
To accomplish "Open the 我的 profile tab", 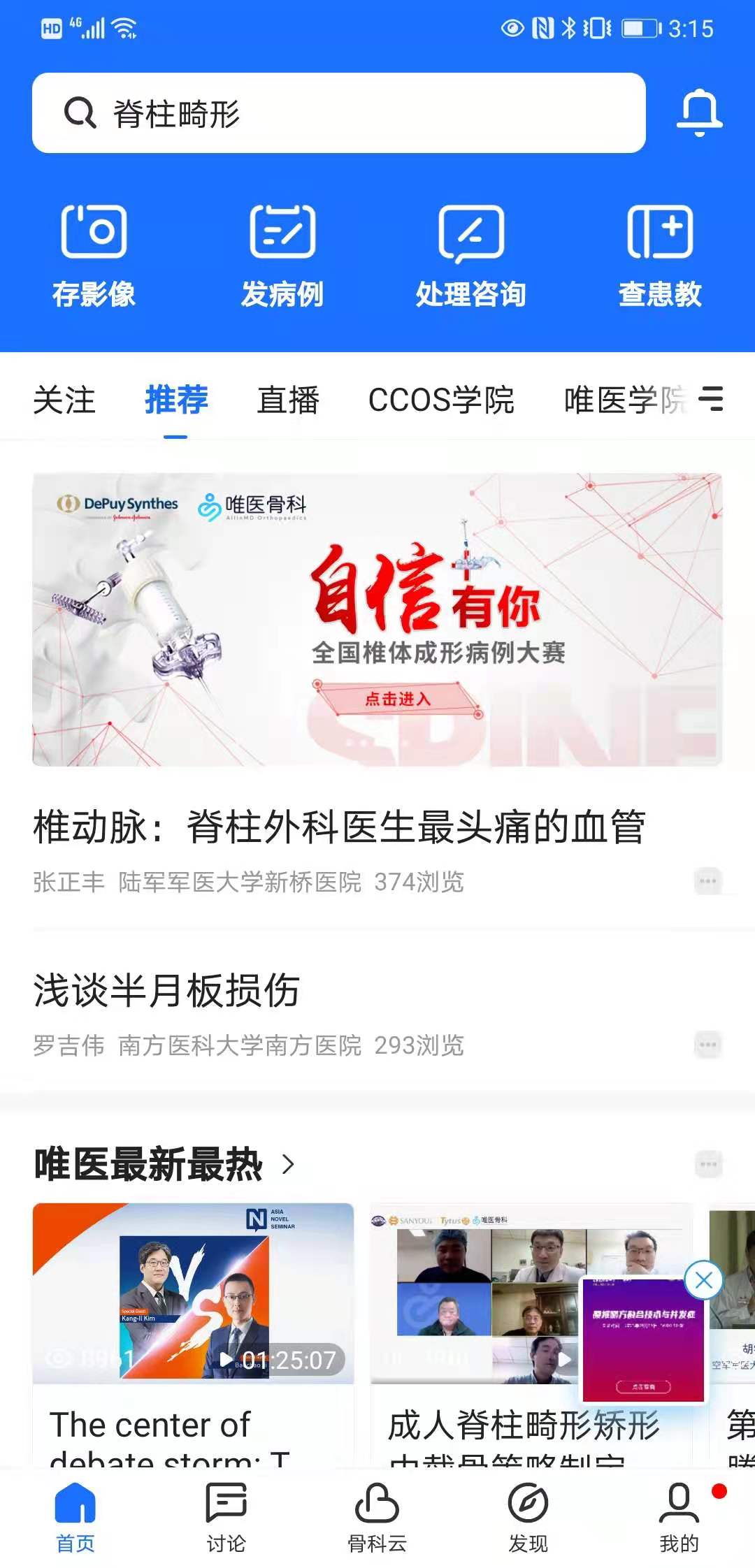I will point(679,1518).
